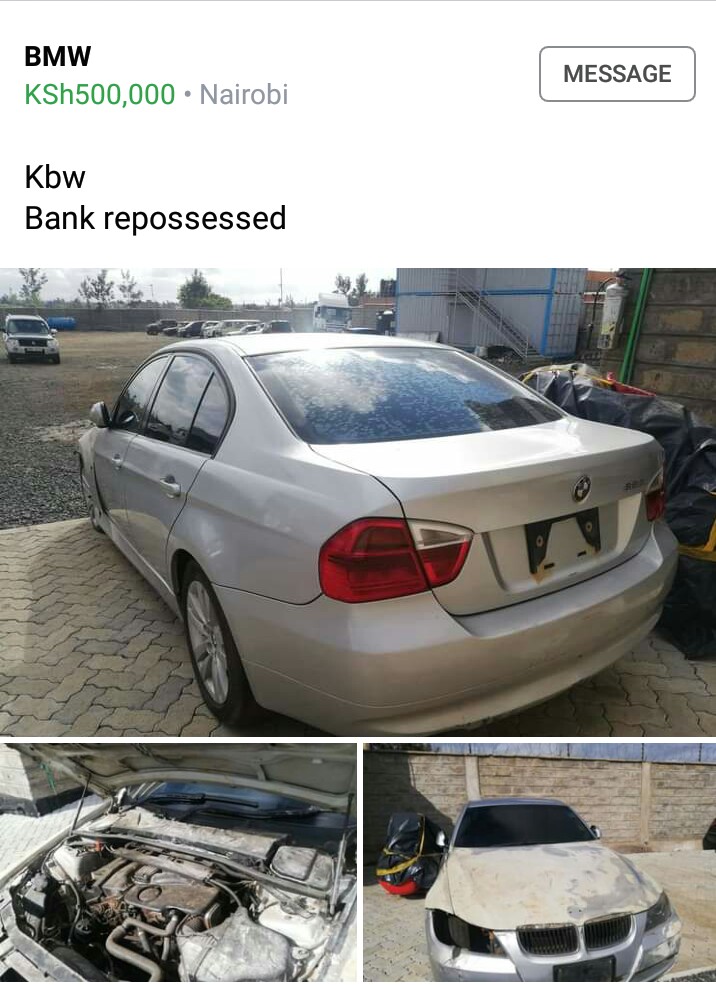Tap the MESSAGE button for BMW listing
716x985 pixels.
[x=617, y=74]
